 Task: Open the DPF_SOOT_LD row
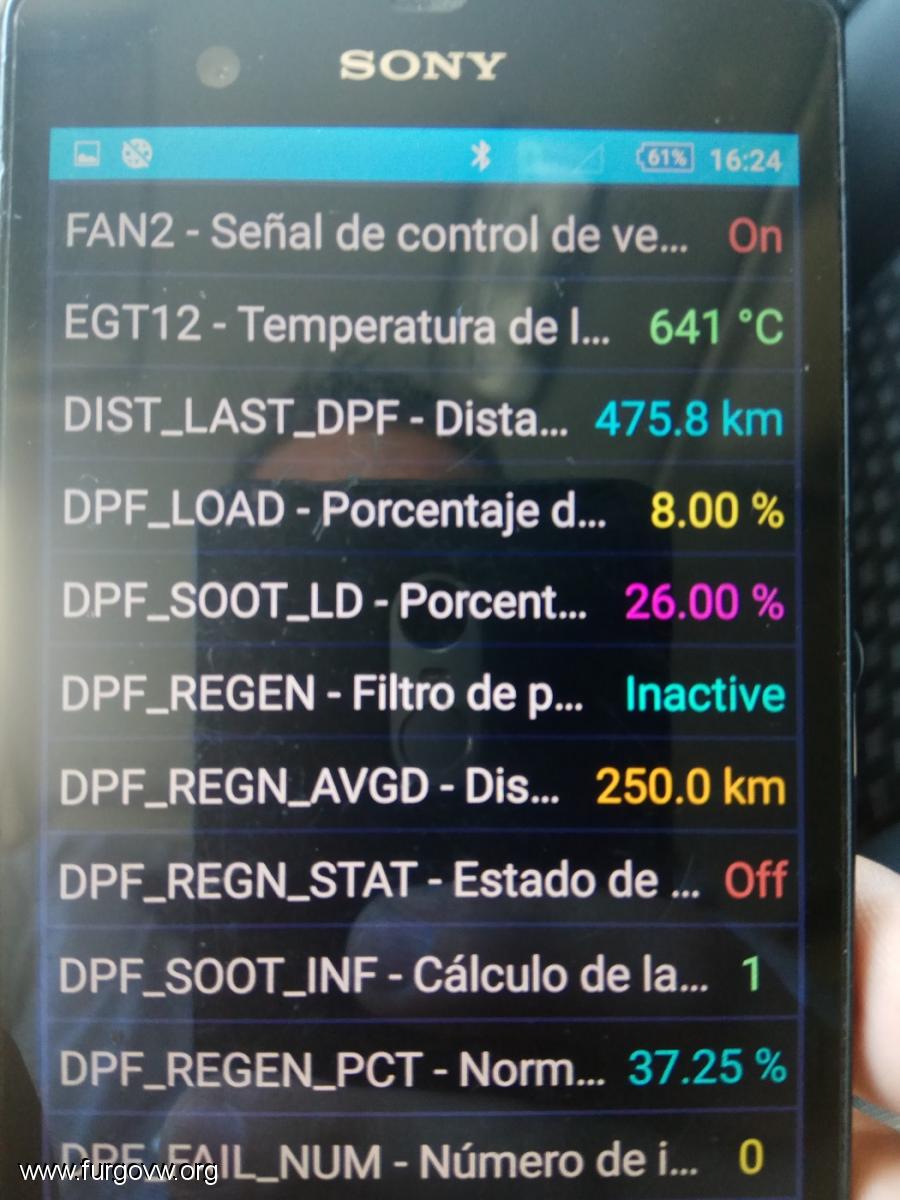click(420, 602)
